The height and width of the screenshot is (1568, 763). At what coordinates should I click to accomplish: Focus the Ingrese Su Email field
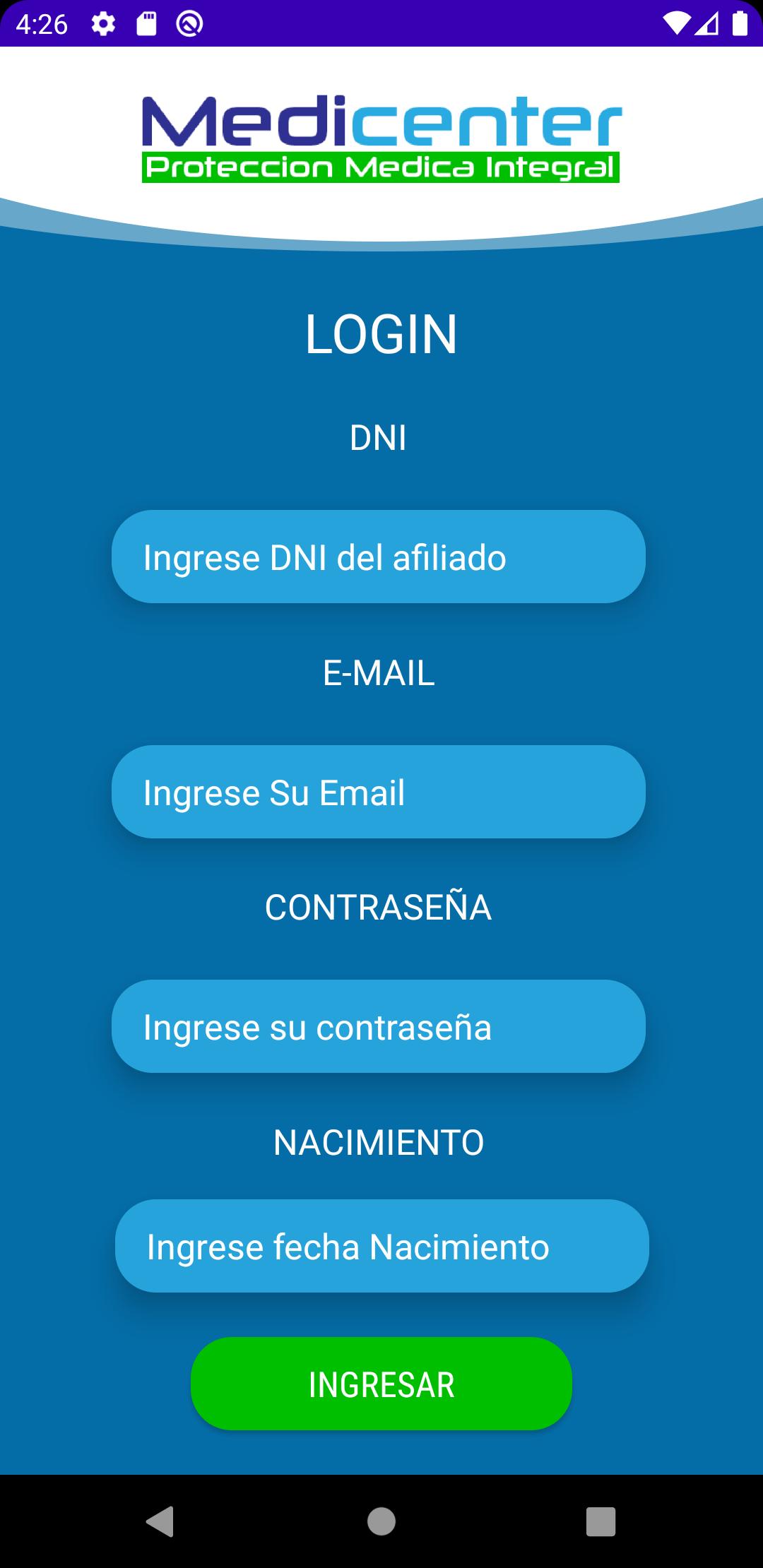click(x=379, y=792)
